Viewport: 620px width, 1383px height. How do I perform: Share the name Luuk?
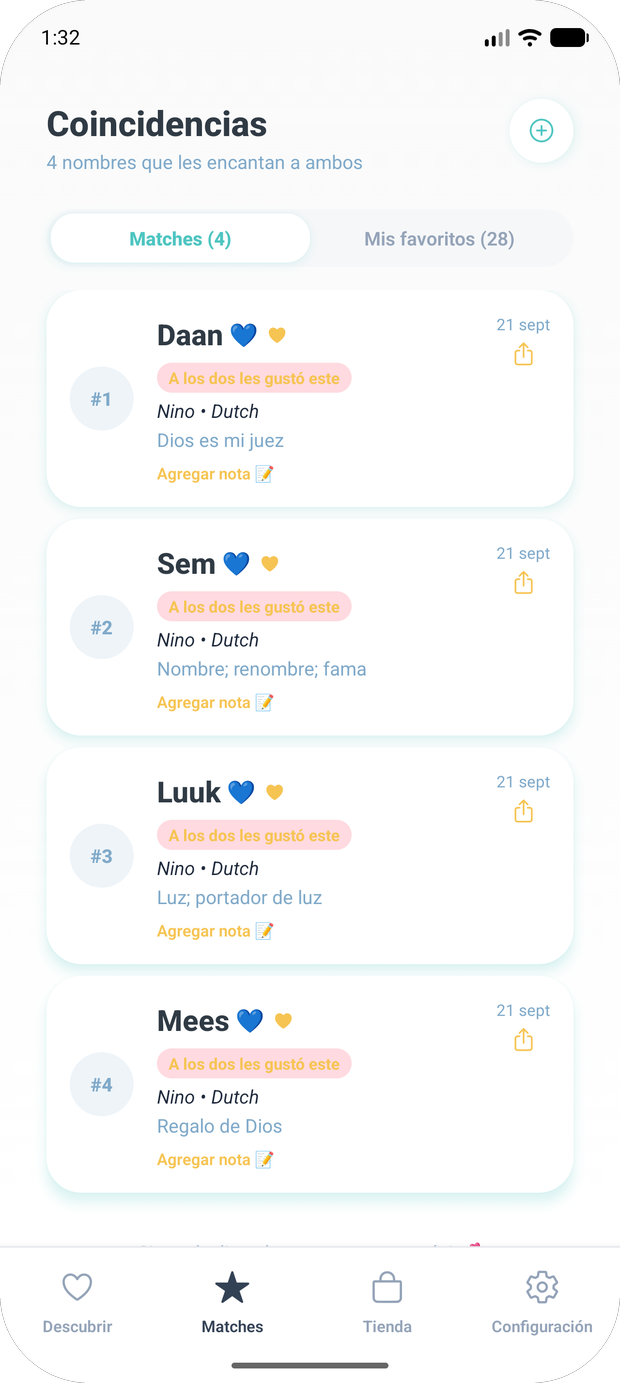523,812
